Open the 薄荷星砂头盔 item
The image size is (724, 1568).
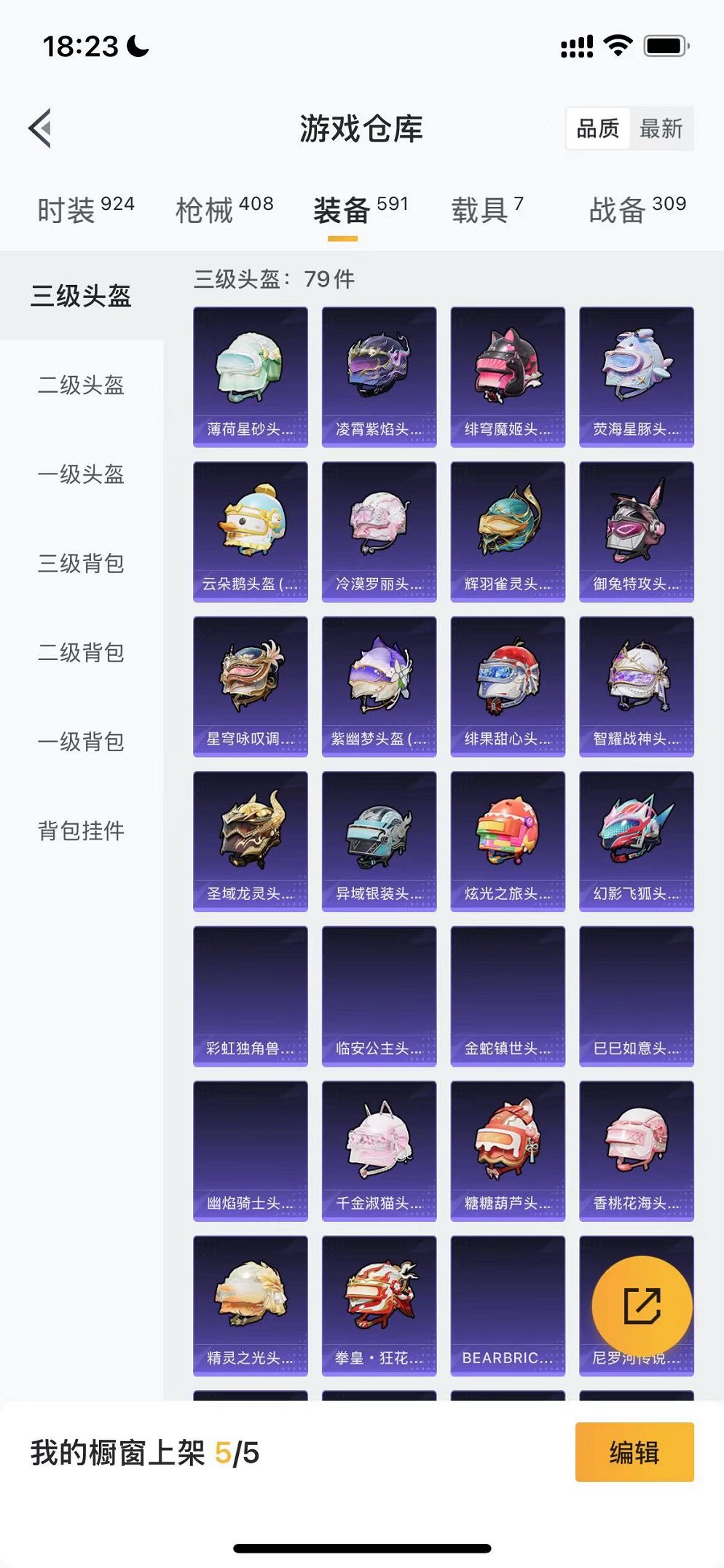pos(251,376)
